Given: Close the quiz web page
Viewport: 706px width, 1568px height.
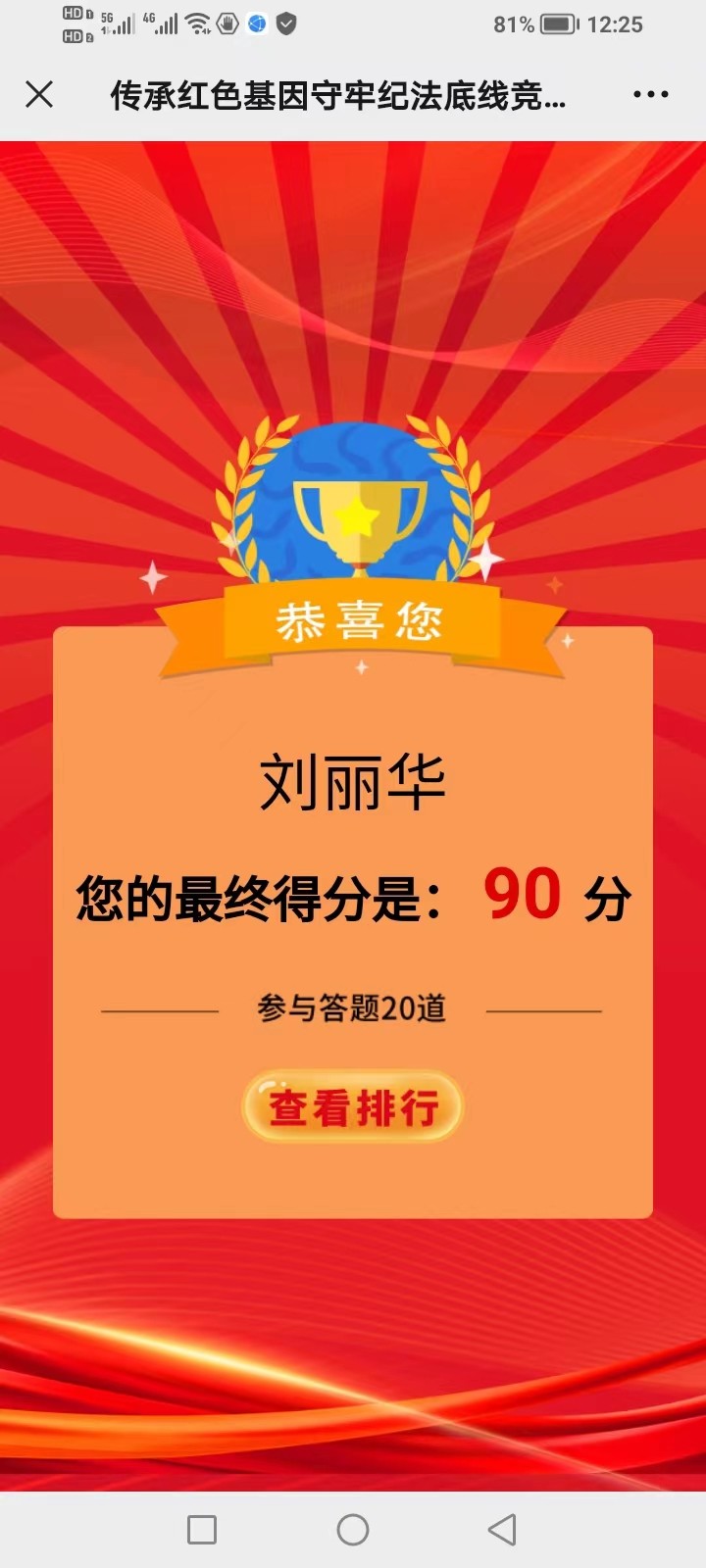Looking at the screenshot, I should coord(39,95).
